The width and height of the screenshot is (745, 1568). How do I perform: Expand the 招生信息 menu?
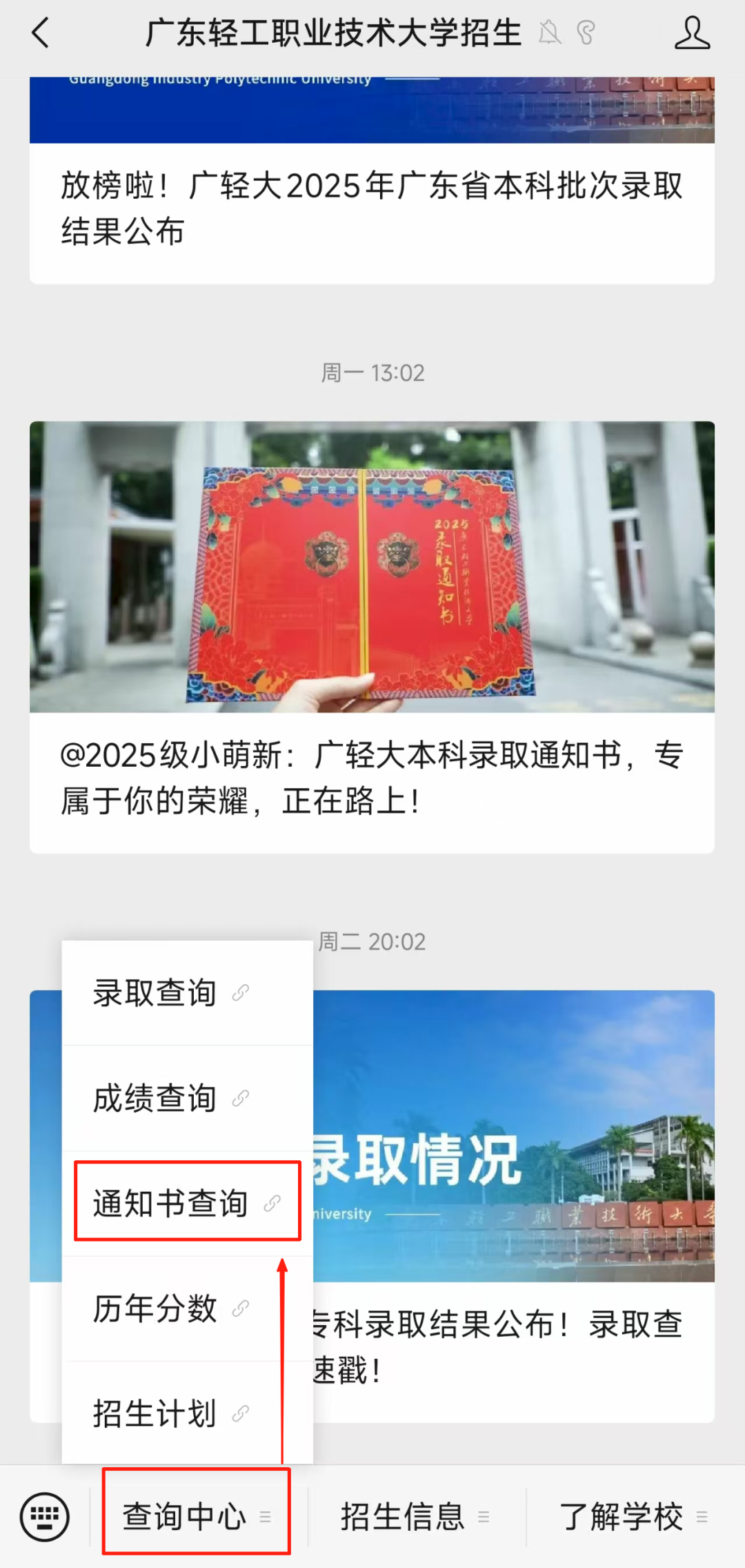click(x=404, y=1516)
